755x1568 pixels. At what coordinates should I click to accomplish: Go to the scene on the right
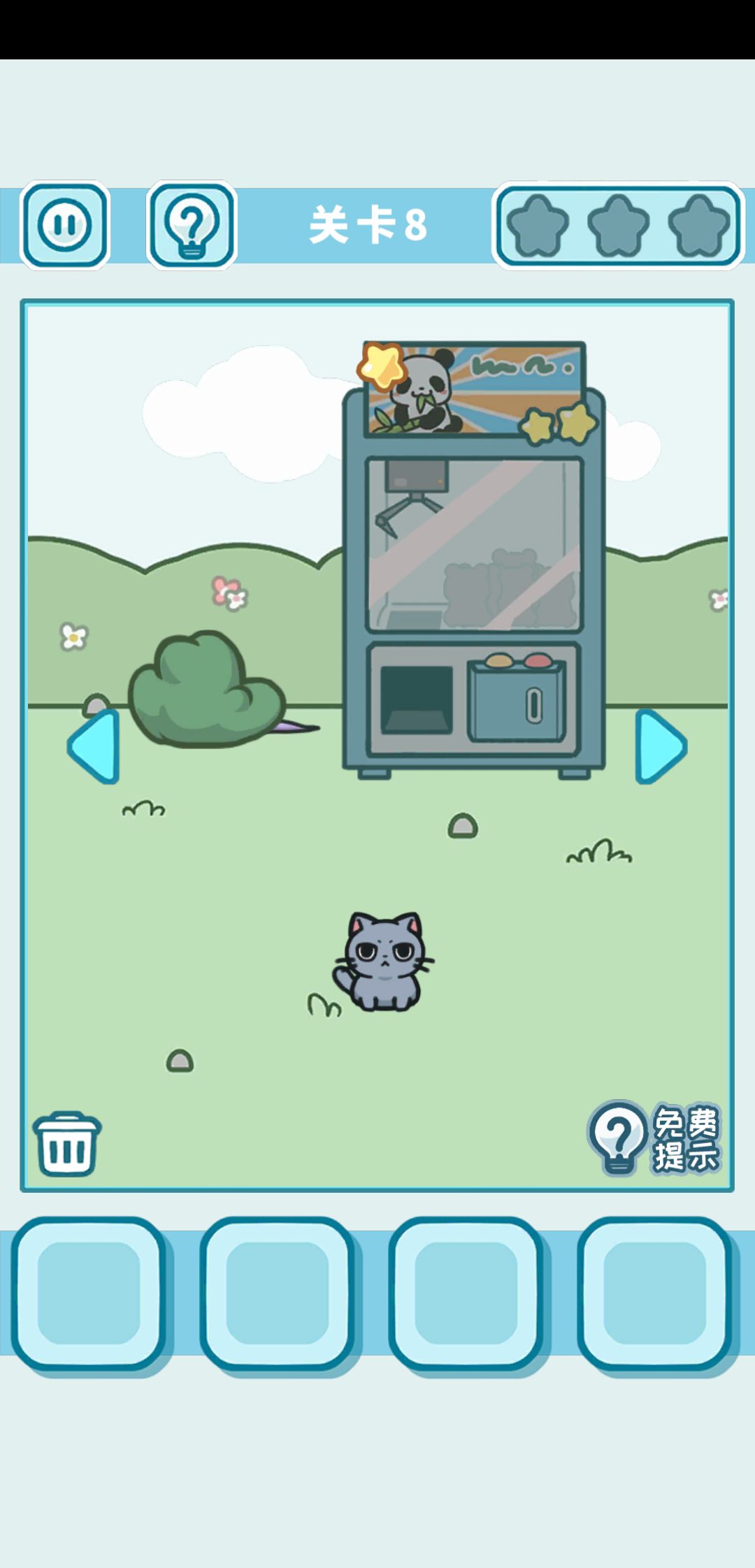point(660,746)
